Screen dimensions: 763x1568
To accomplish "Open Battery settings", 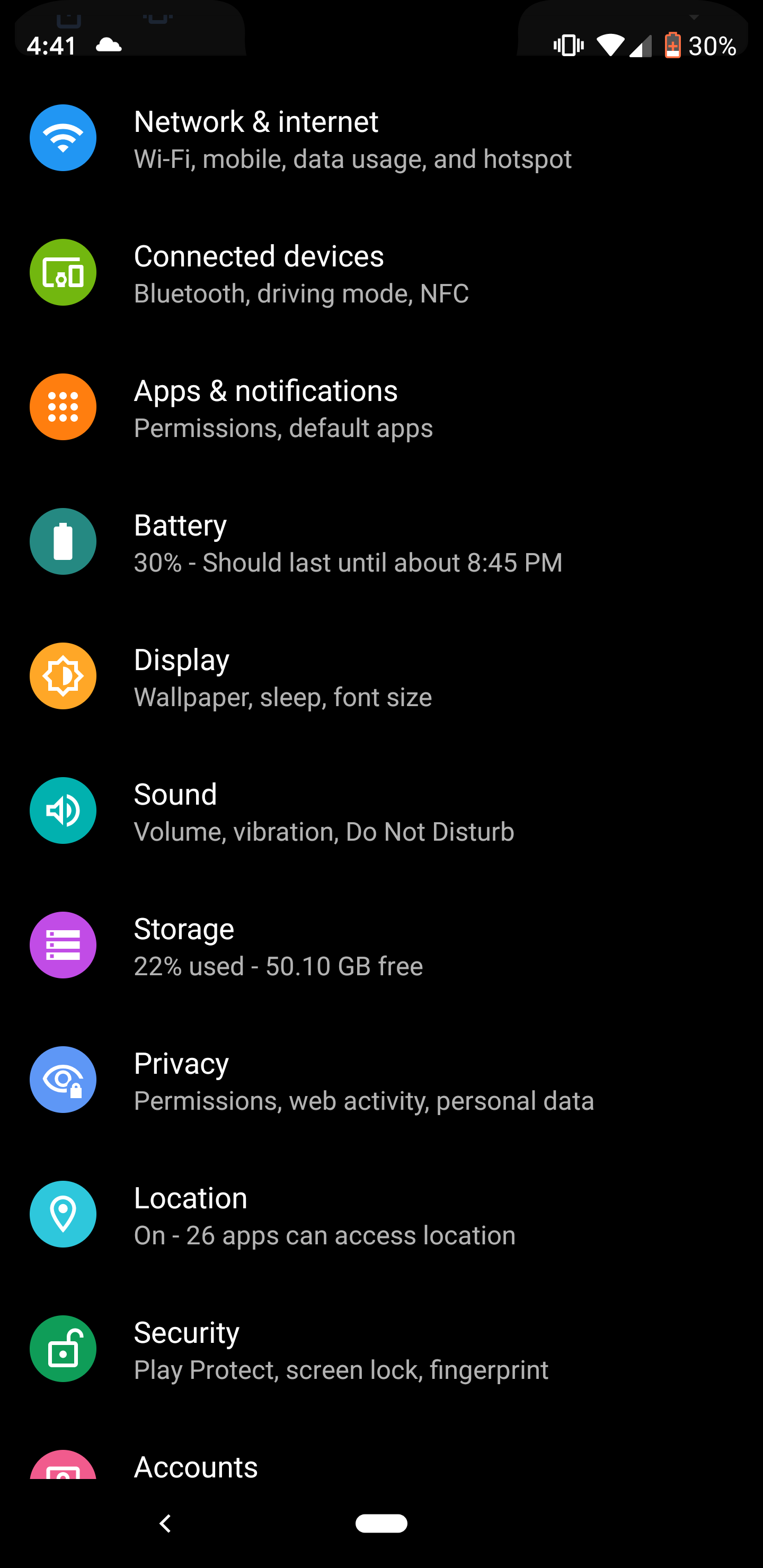I will pos(381,542).
